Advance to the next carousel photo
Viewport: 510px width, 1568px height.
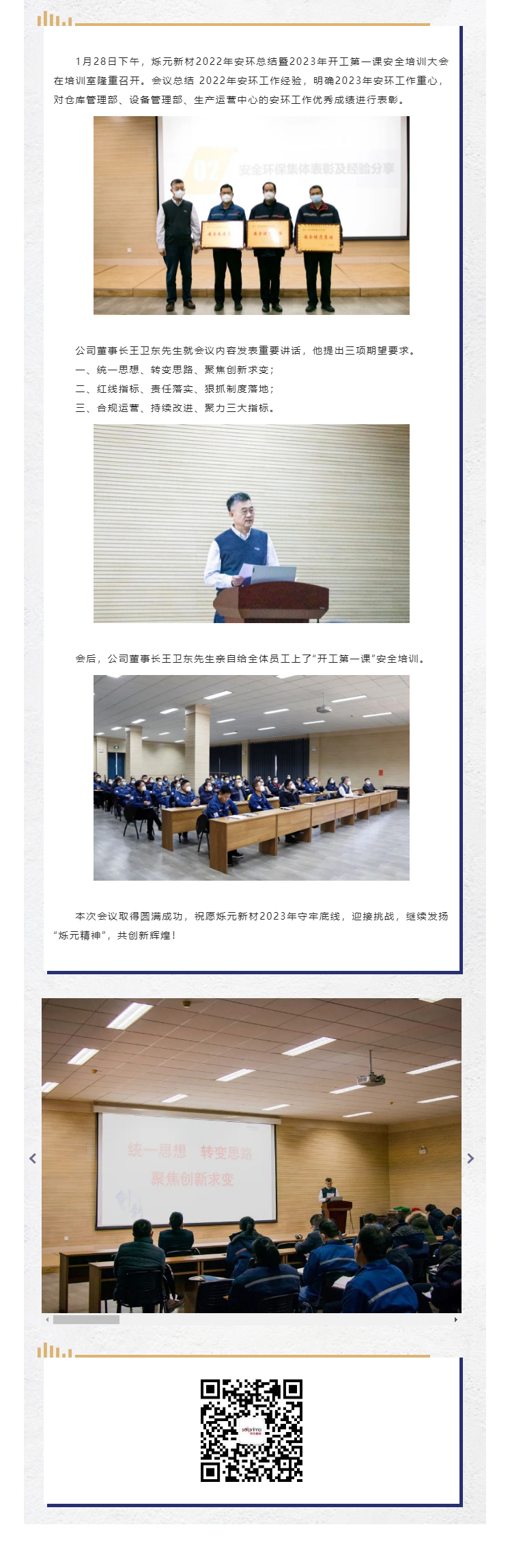[x=470, y=1158]
